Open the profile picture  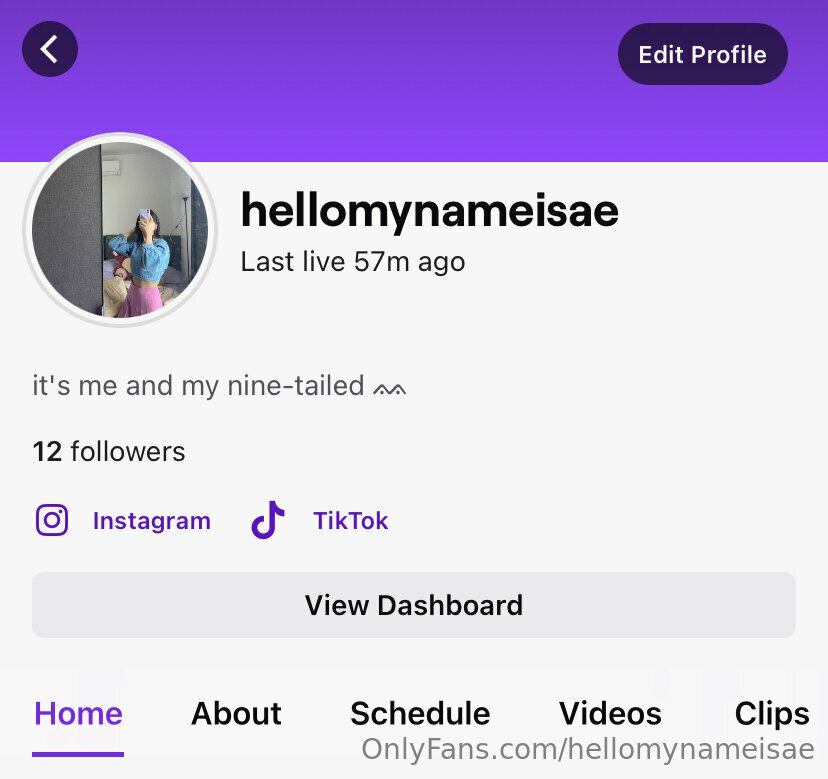click(120, 229)
